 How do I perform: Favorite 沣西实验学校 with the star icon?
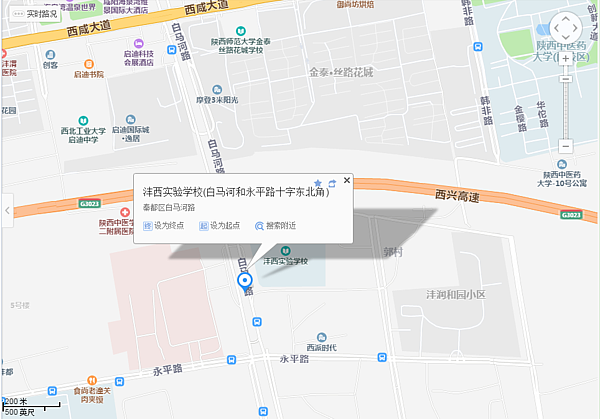click(318, 183)
